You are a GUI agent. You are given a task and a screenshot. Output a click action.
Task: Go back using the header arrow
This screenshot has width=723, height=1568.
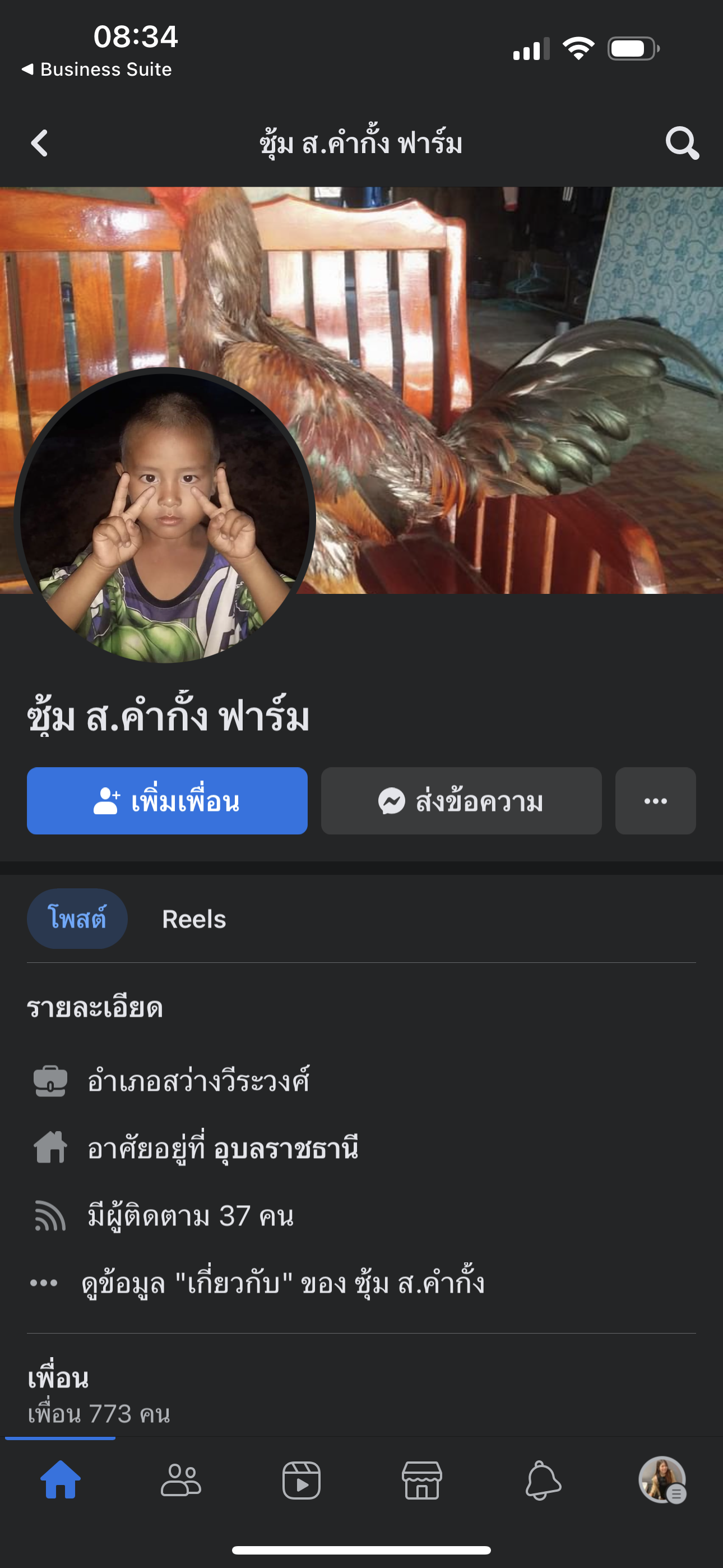(40, 144)
